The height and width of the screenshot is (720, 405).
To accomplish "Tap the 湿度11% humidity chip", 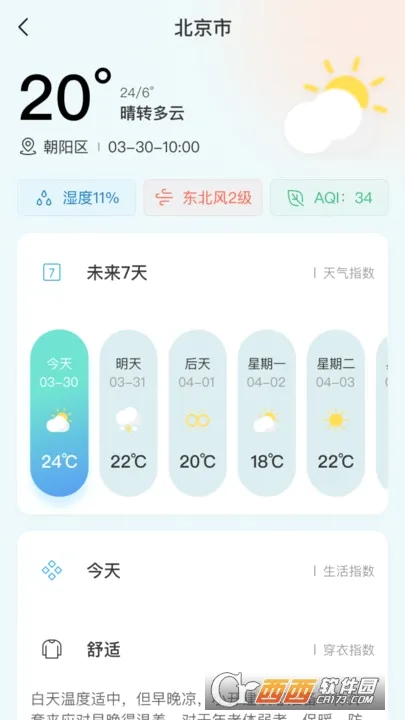I will (77, 198).
